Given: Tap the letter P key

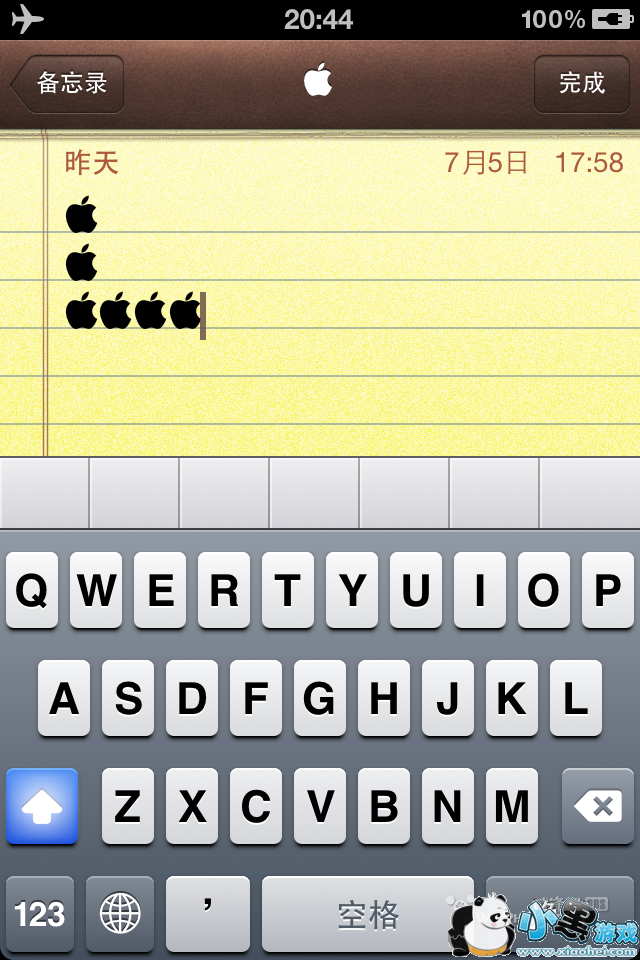Looking at the screenshot, I should click(607, 590).
